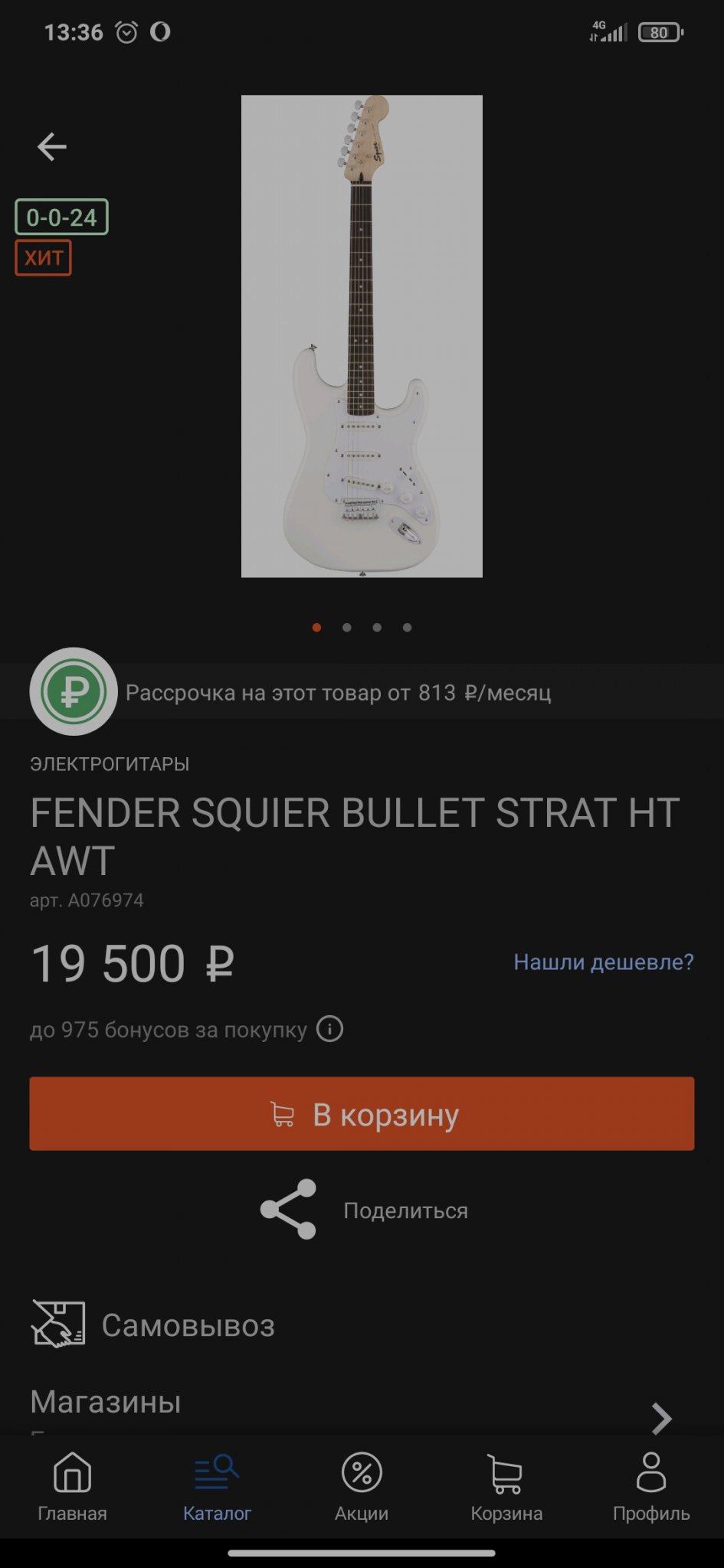The image size is (724, 1568).
Task: Switch to the 'Профиль' tab
Action: tap(651, 1487)
